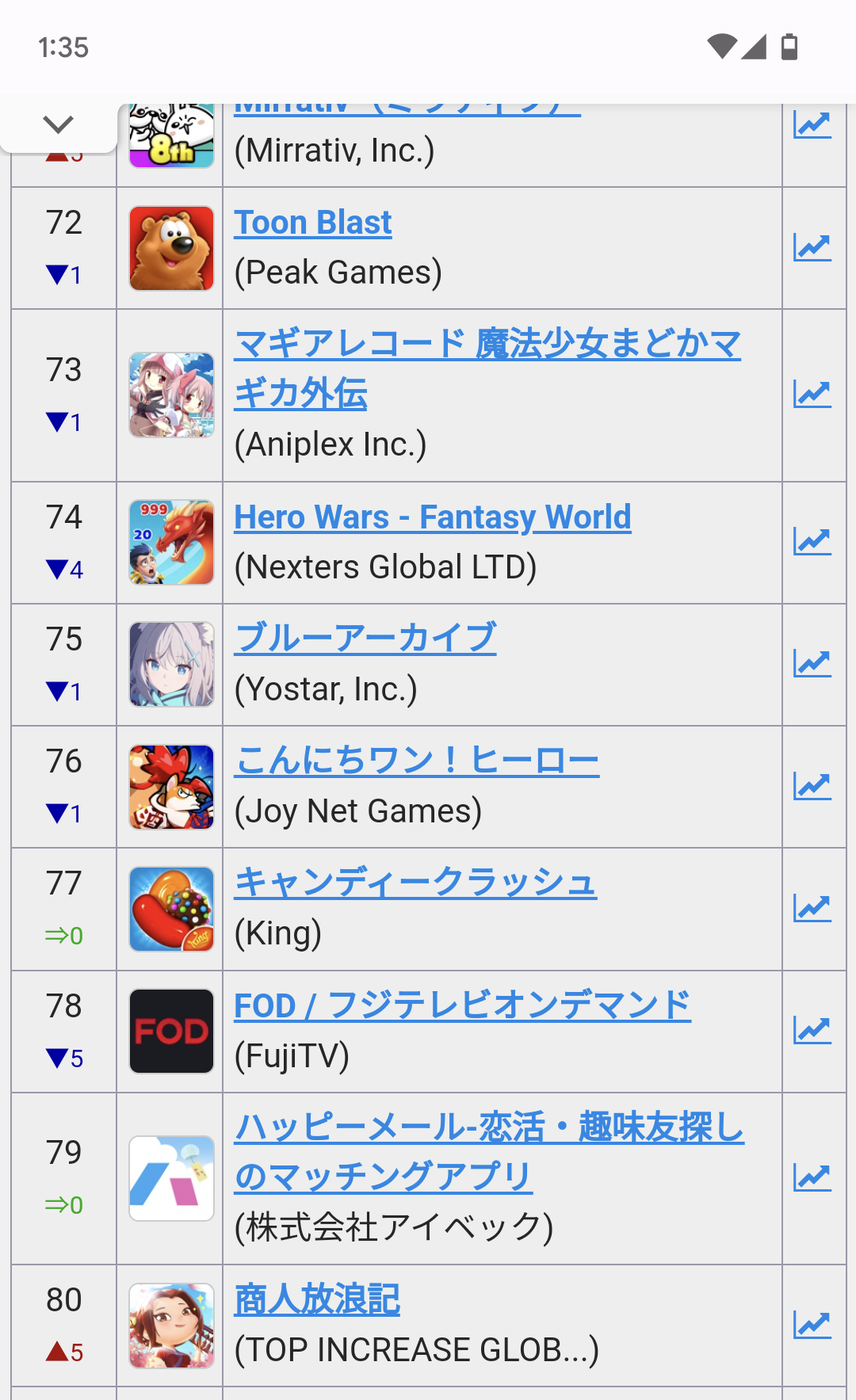Viewport: 856px width, 1400px height.
Task: Open the ブルーアーカイブ link
Action: click(365, 638)
